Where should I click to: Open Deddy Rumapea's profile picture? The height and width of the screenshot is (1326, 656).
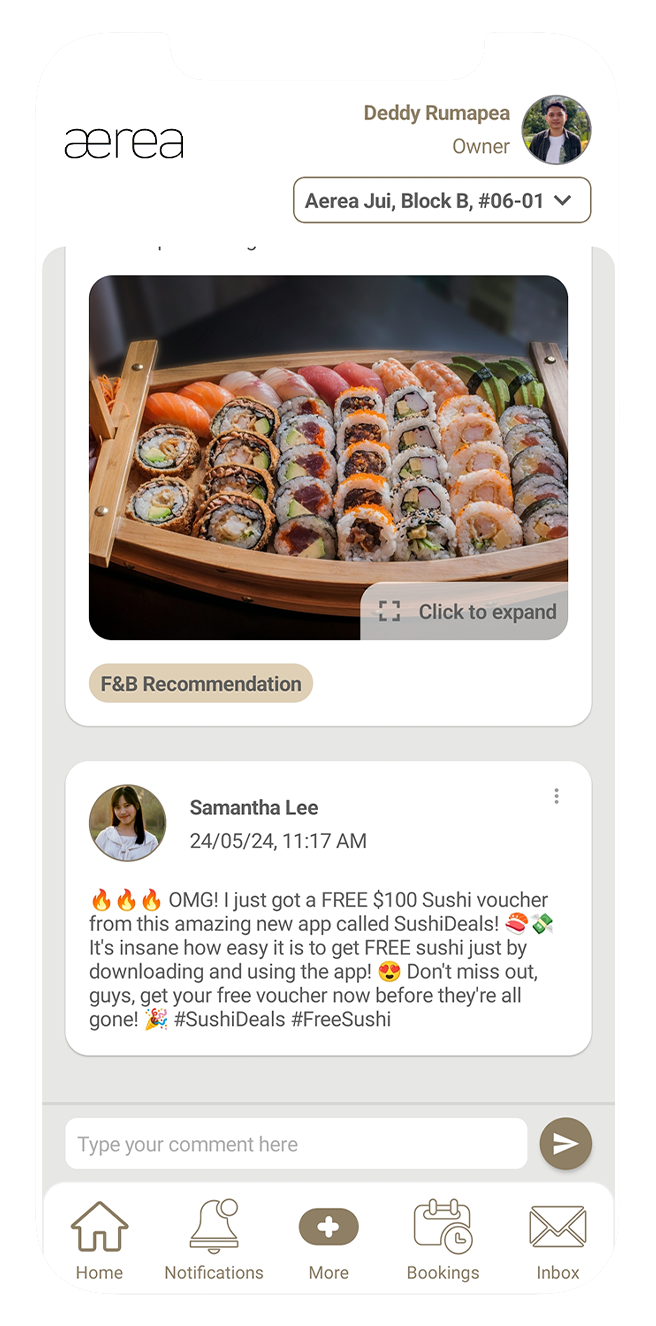pos(557,130)
